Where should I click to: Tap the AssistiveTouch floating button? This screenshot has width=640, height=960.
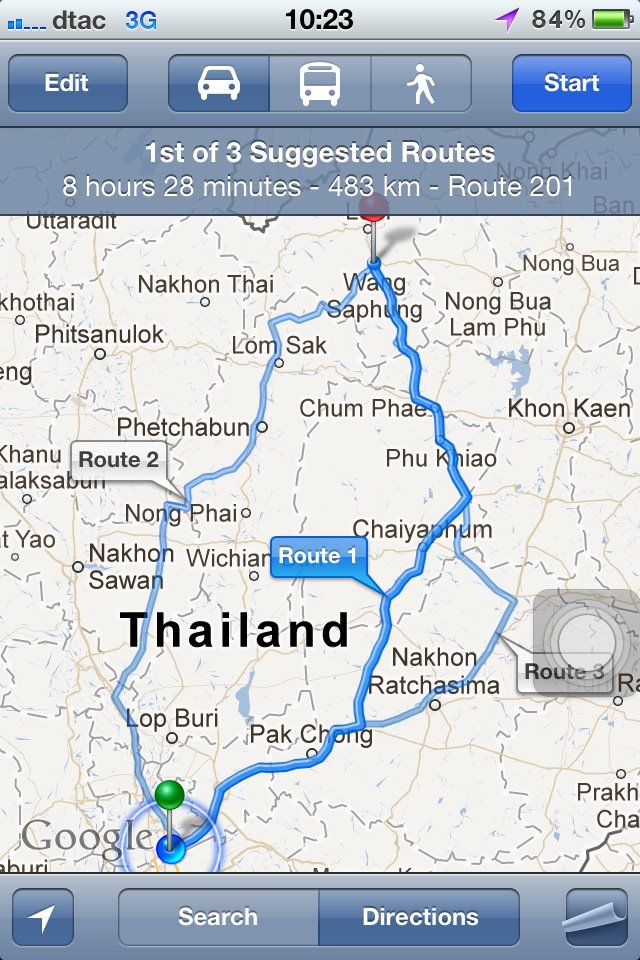585,637
